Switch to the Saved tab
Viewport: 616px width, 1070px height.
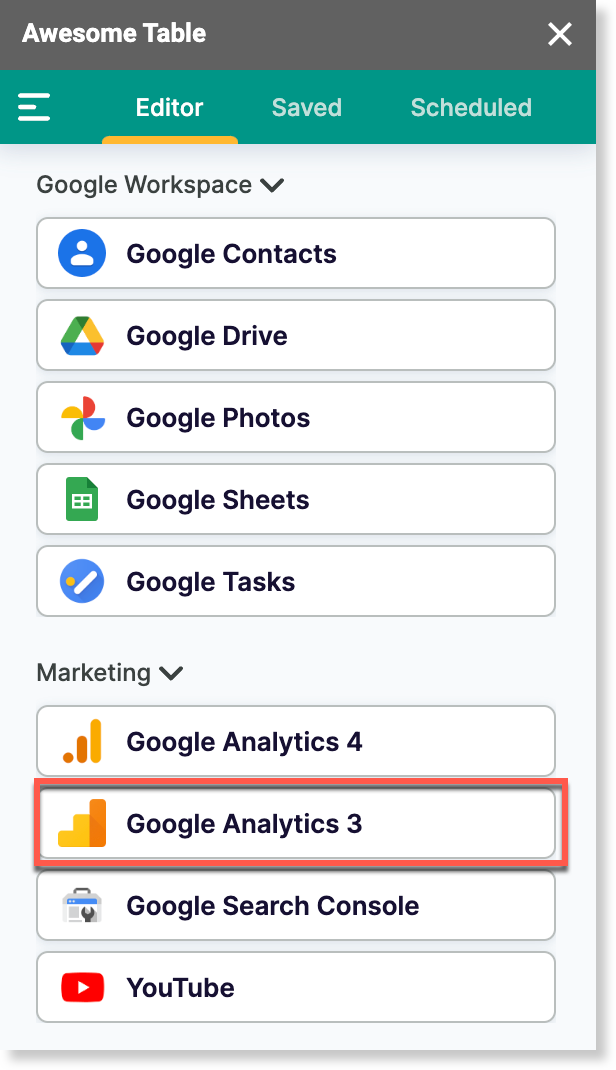[x=306, y=108]
